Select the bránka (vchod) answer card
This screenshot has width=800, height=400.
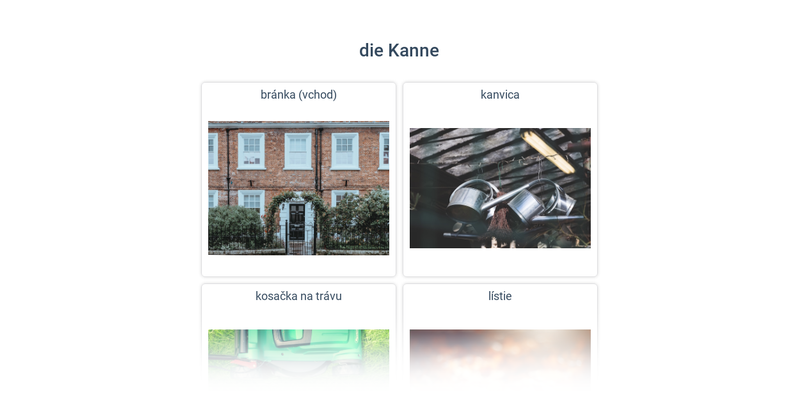[298, 180]
